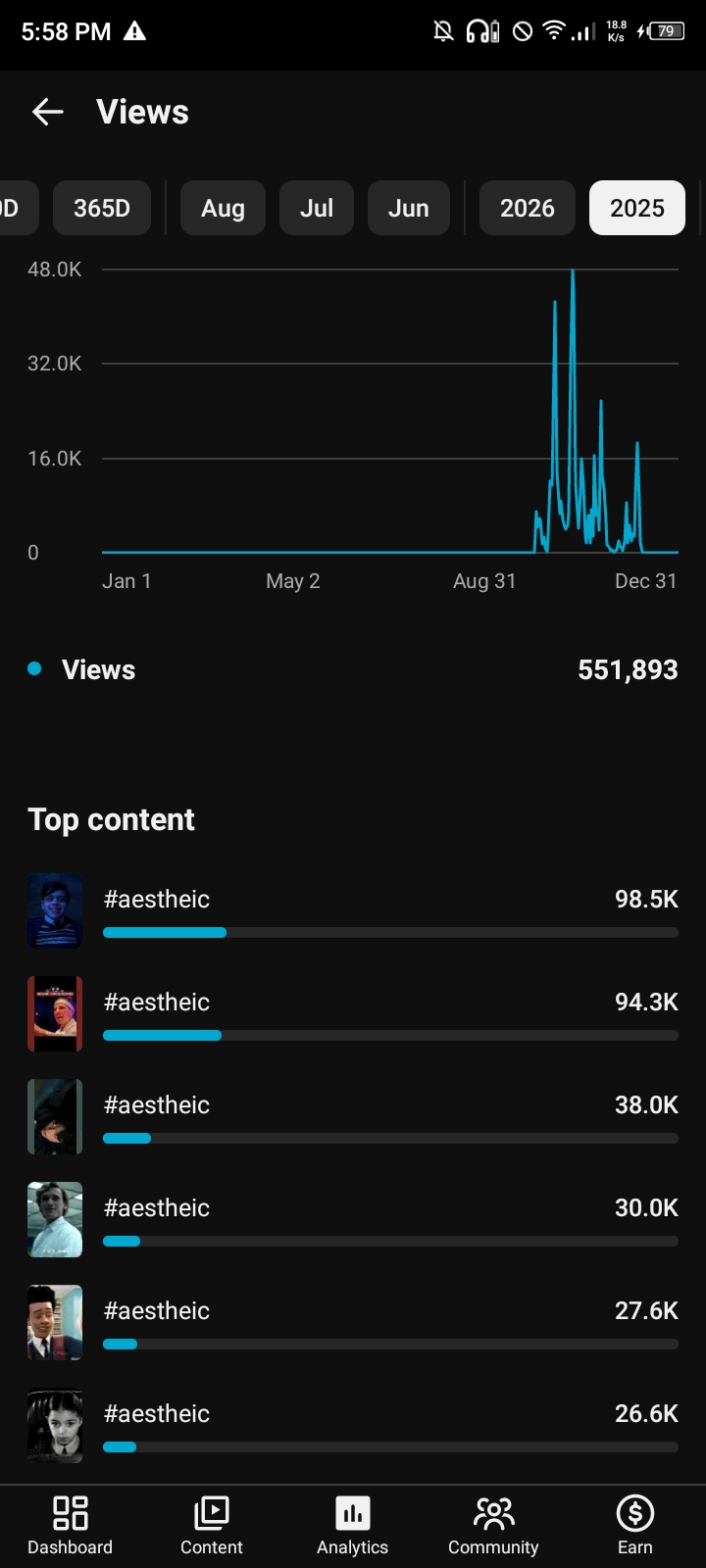
Task: Open the #aestheic video with 94.3K views
Action: click(x=353, y=1013)
